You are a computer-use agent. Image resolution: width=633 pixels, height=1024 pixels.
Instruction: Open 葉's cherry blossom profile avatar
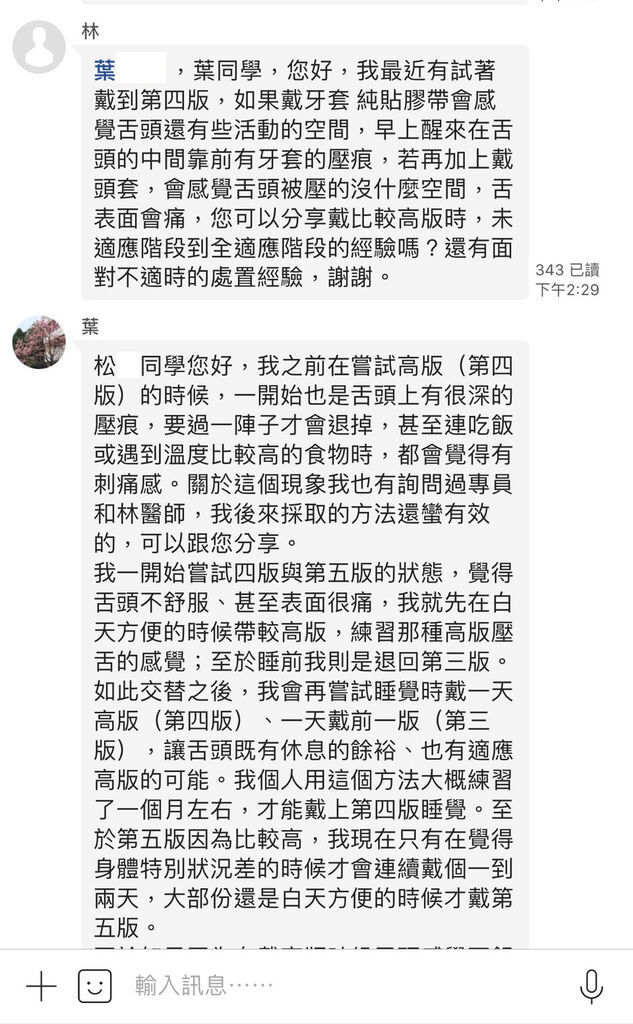[x=39, y=342]
